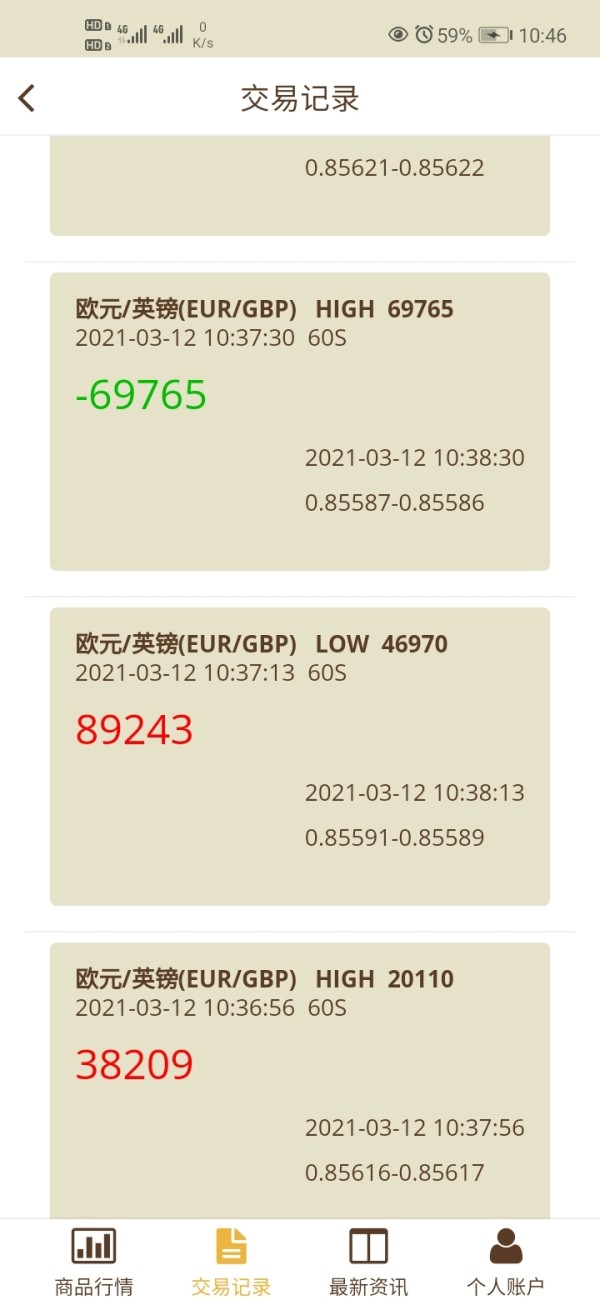The image size is (600, 1300).
Task: Open the 最新资讯 tab
Action: [368, 1260]
